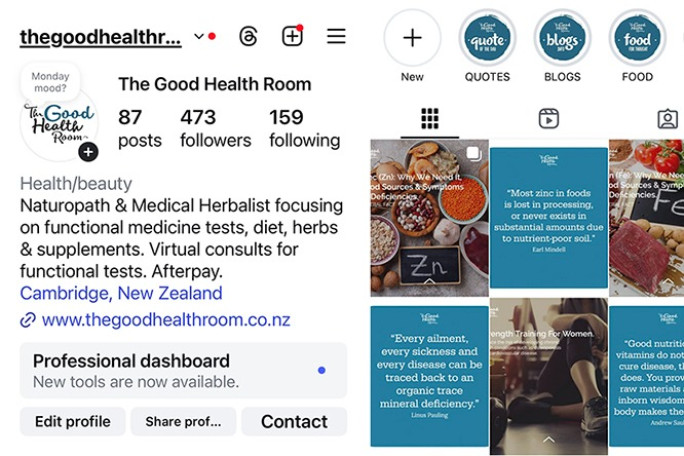Image resolution: width=684 pixels, height=456 pixels.
Task: Open the Cambridge, New Zealand location link
Action: (x=121, y=294)
